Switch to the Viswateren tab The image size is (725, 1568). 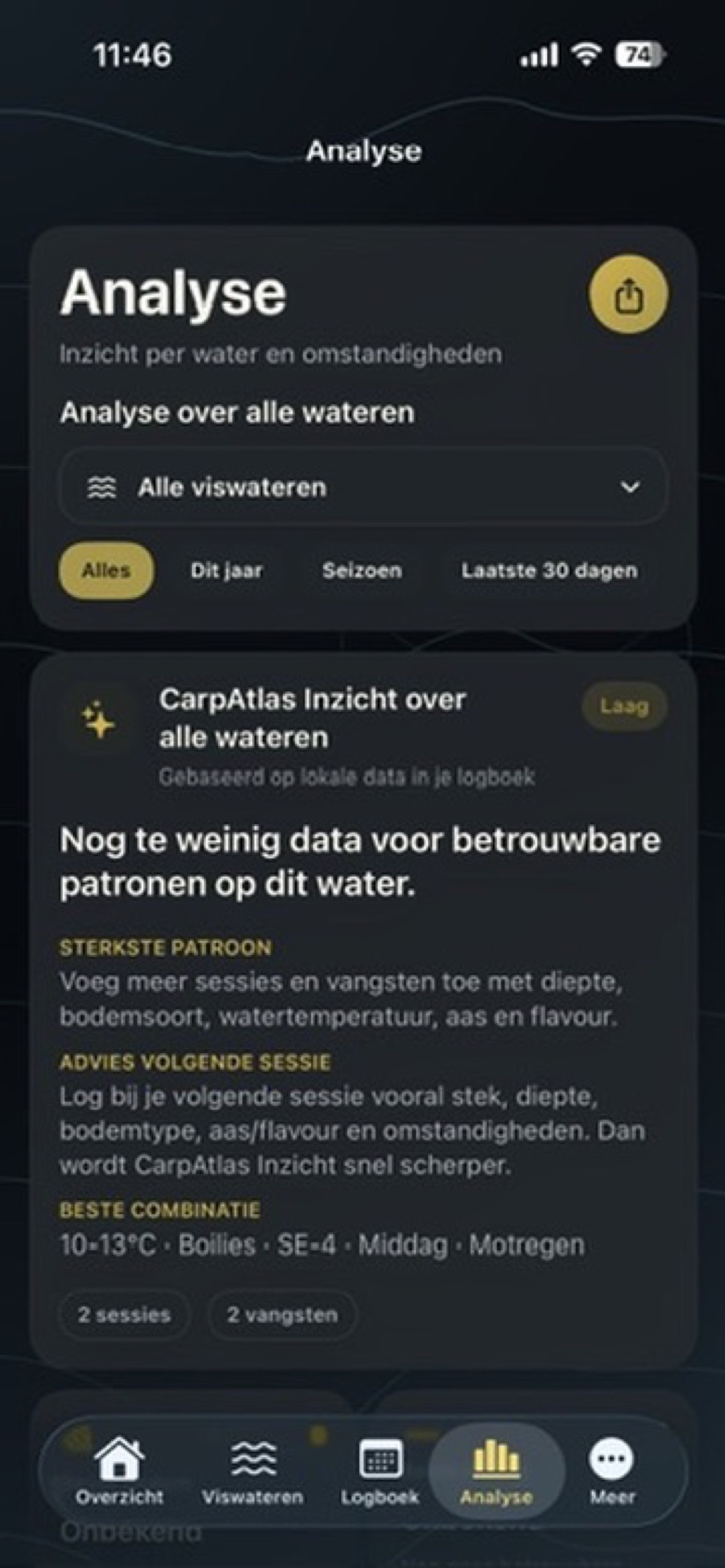click(252, 1470)
